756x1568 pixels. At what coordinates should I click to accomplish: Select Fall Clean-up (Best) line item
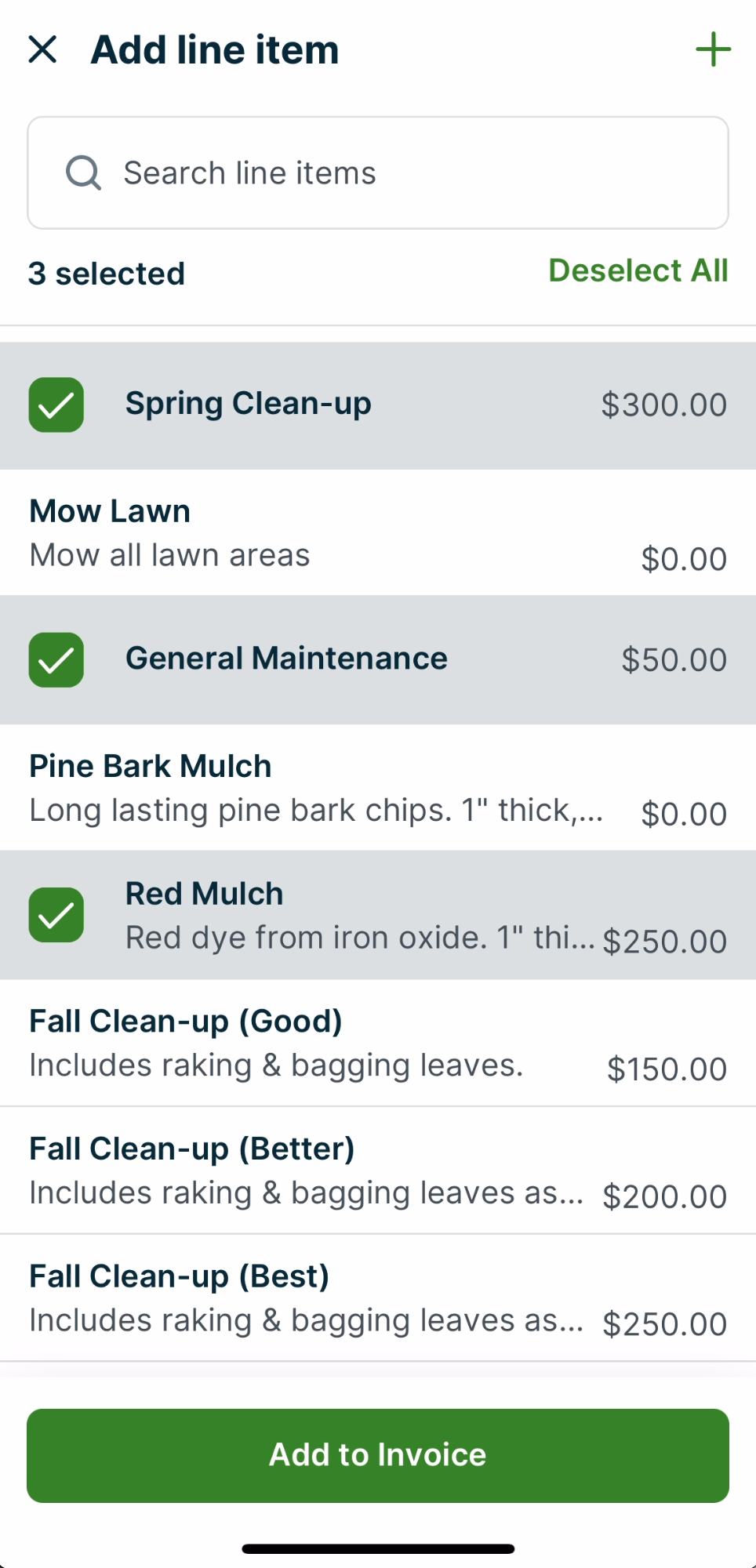tap(378, 1298)
